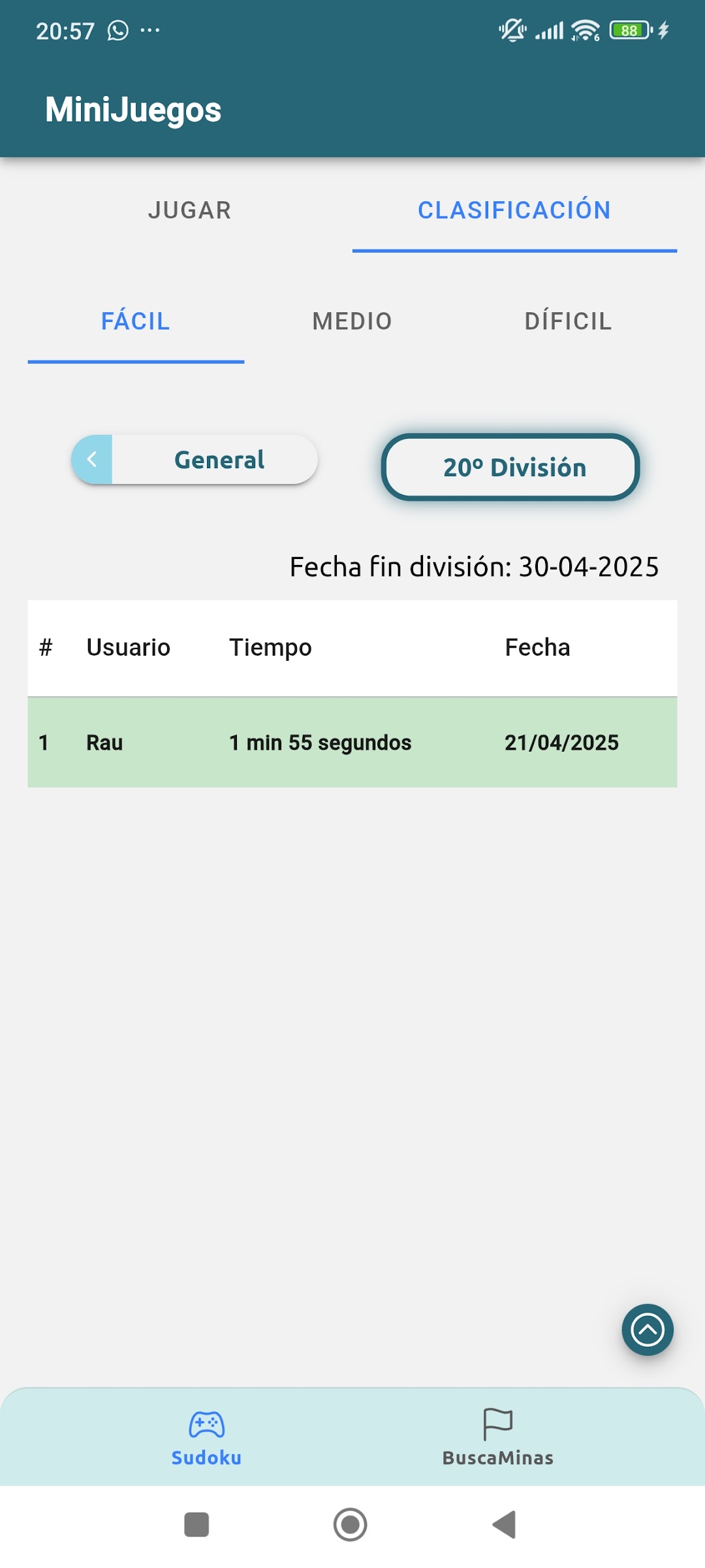This screenshot has width=705, height=1568.
Task: Switch to MEDIO difficulty
Action: pos(352,321)
